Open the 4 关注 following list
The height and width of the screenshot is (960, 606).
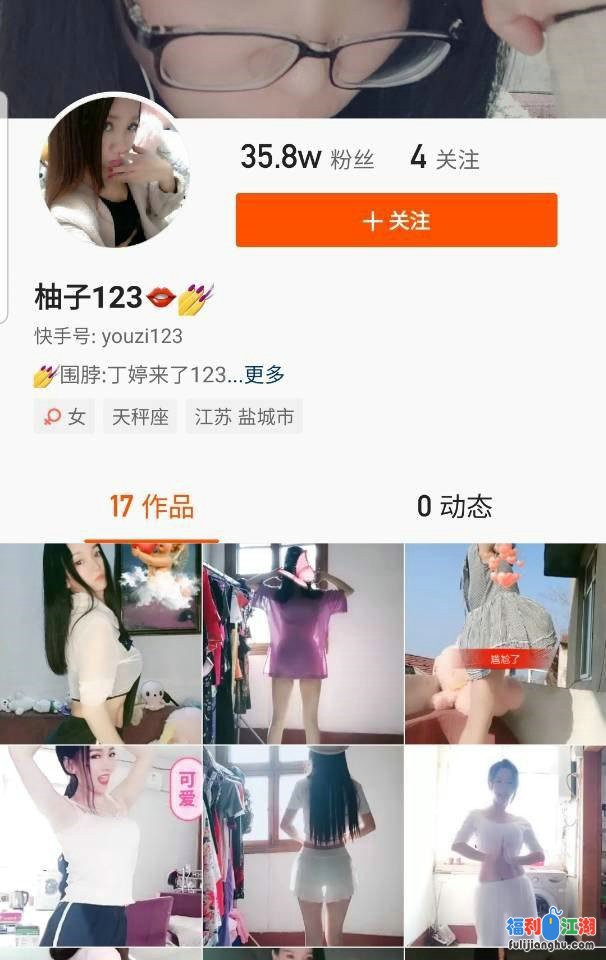[445, 158]
